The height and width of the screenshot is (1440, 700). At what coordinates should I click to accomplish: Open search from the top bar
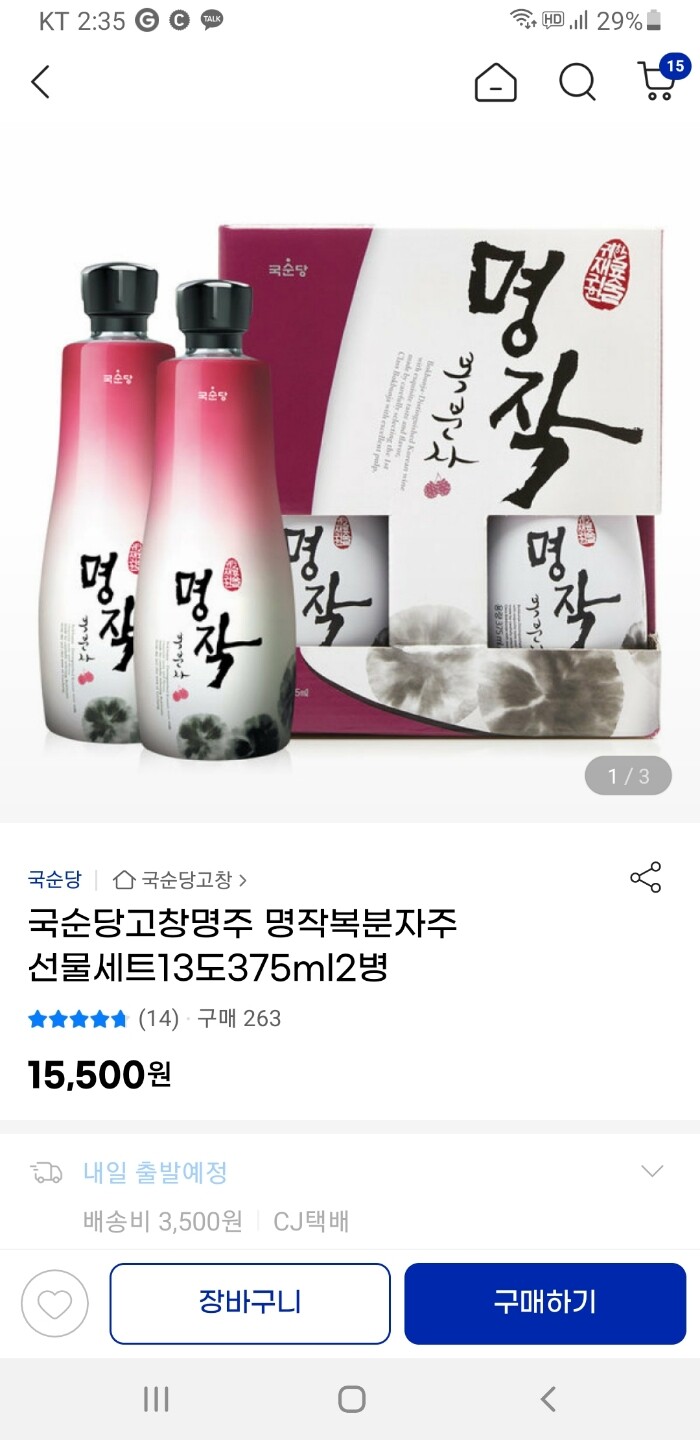(577, 82)
